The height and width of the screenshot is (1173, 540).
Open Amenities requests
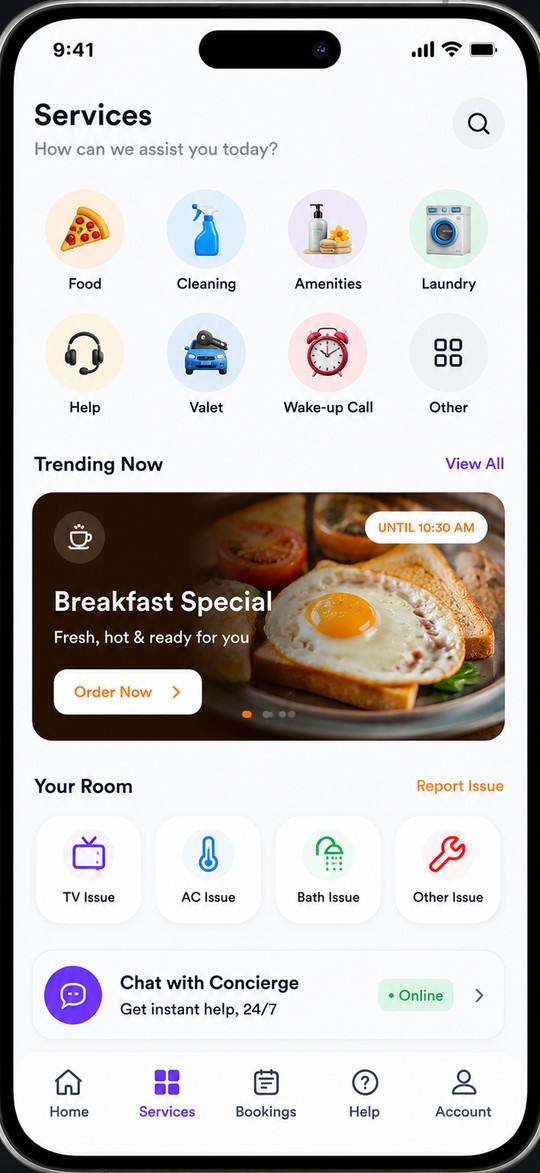coord(328,241)
